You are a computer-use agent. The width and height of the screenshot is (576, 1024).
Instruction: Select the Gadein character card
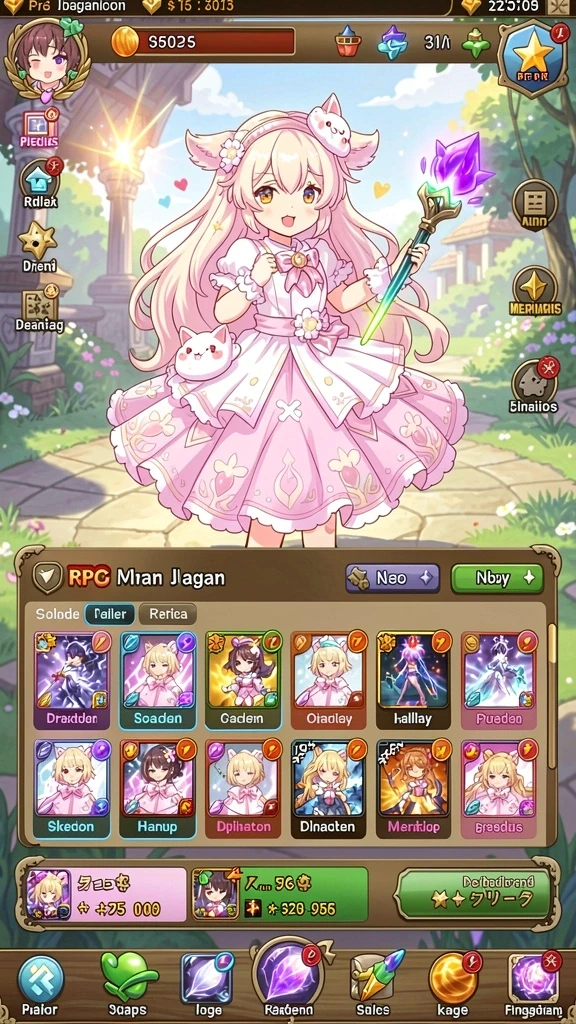click(243, 680)
